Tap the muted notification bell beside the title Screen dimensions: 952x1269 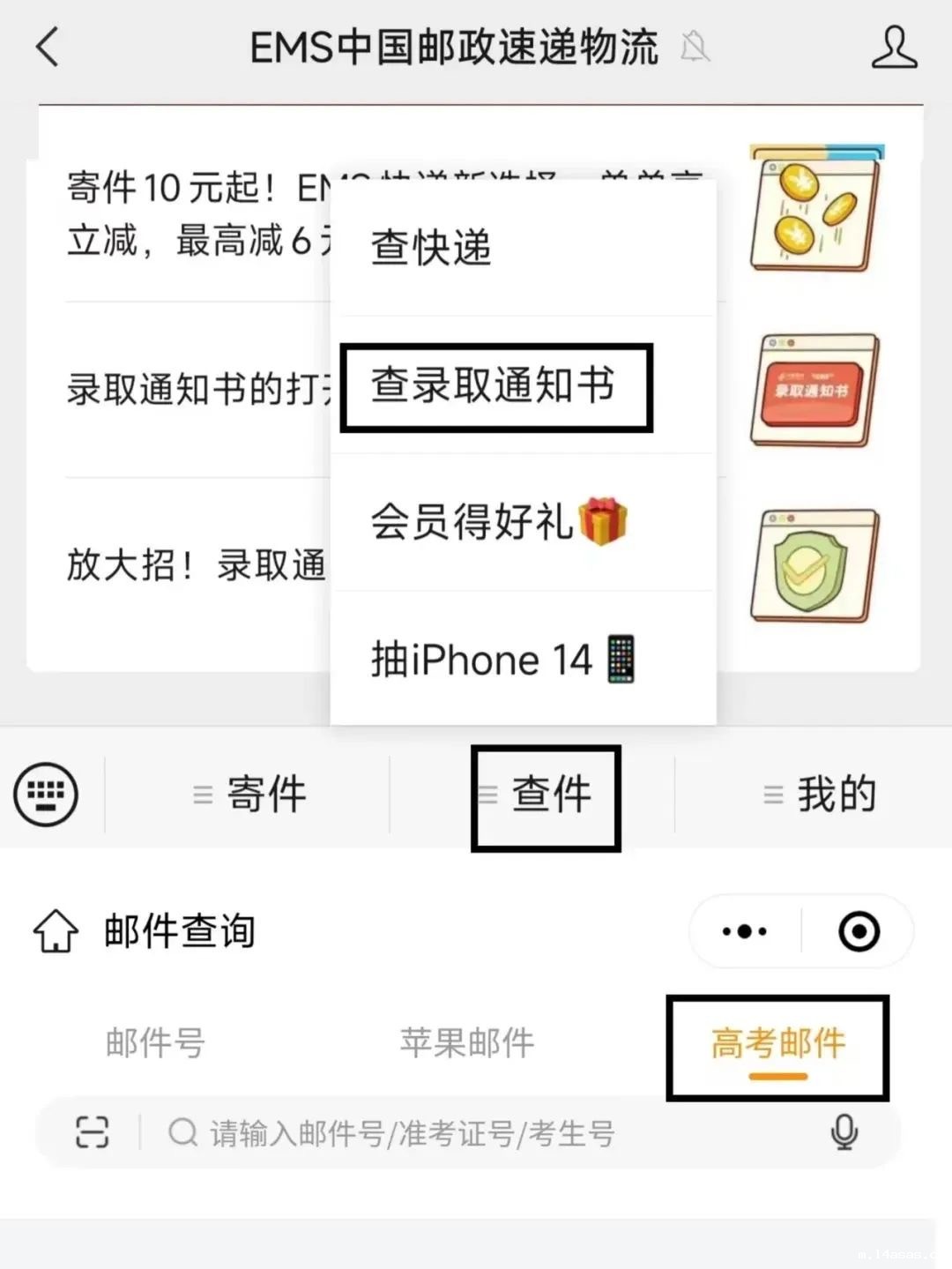point(696,49)
